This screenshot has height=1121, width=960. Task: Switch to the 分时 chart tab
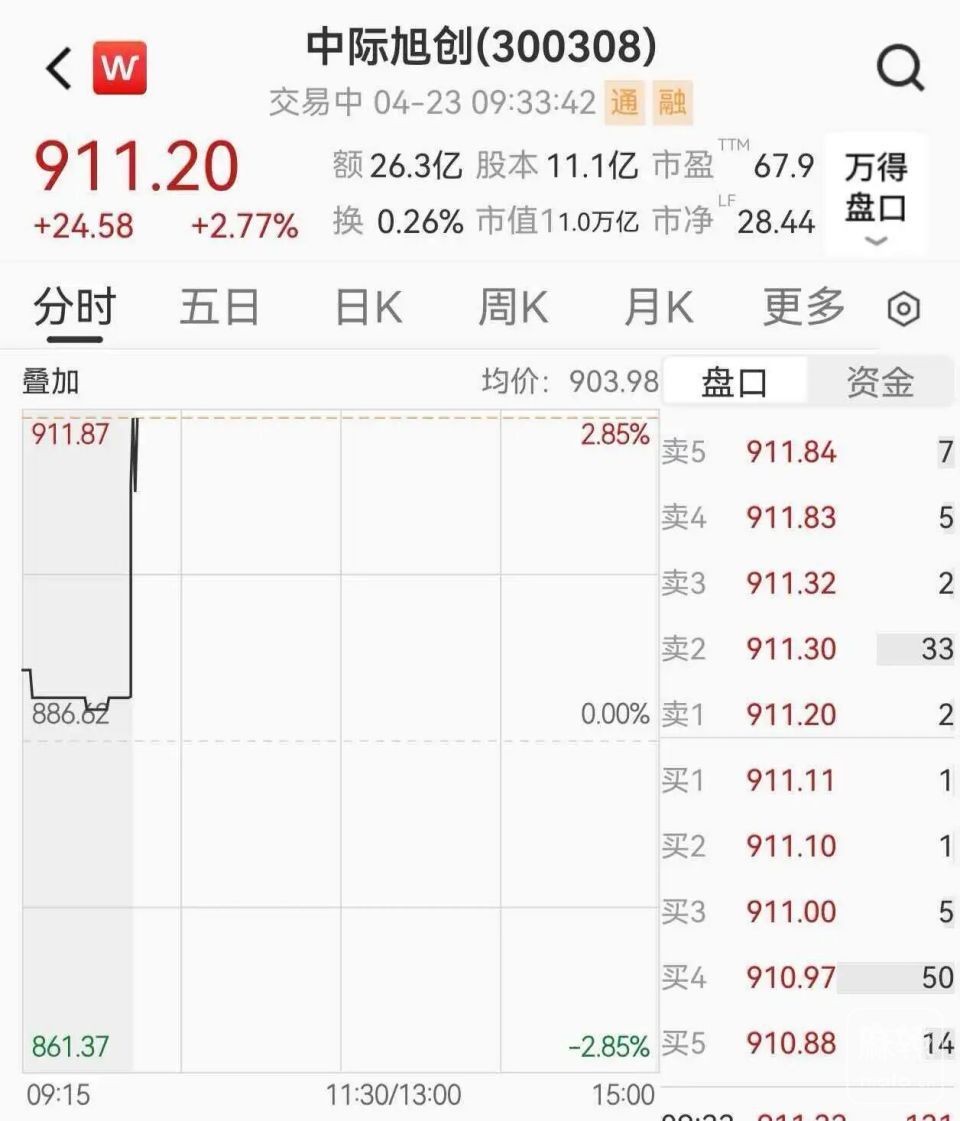pos(75,308)
